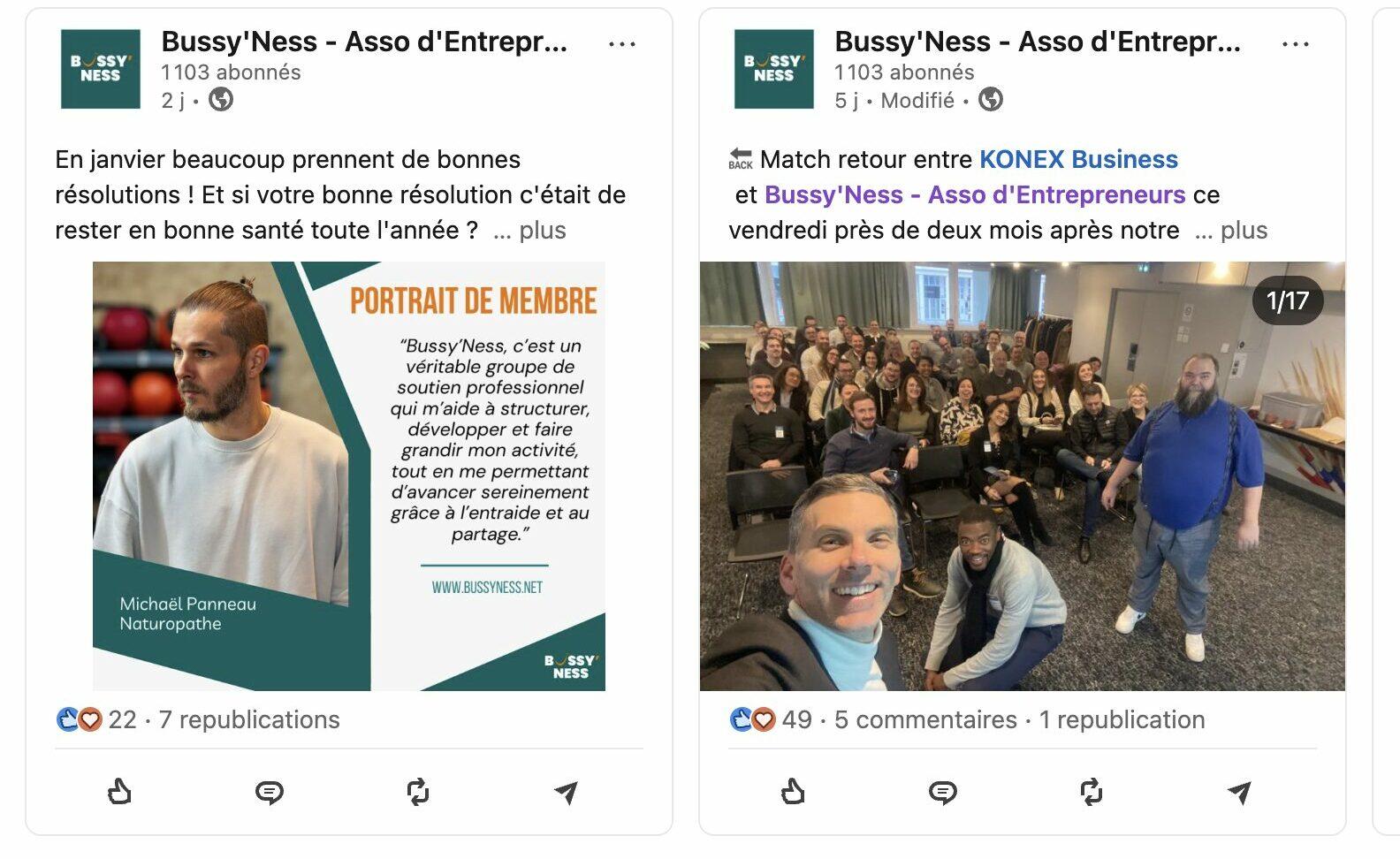Screen dimensions: 1400x859
Task: Repost the KONEX Business match post
Action: [x=1092, y=792]
